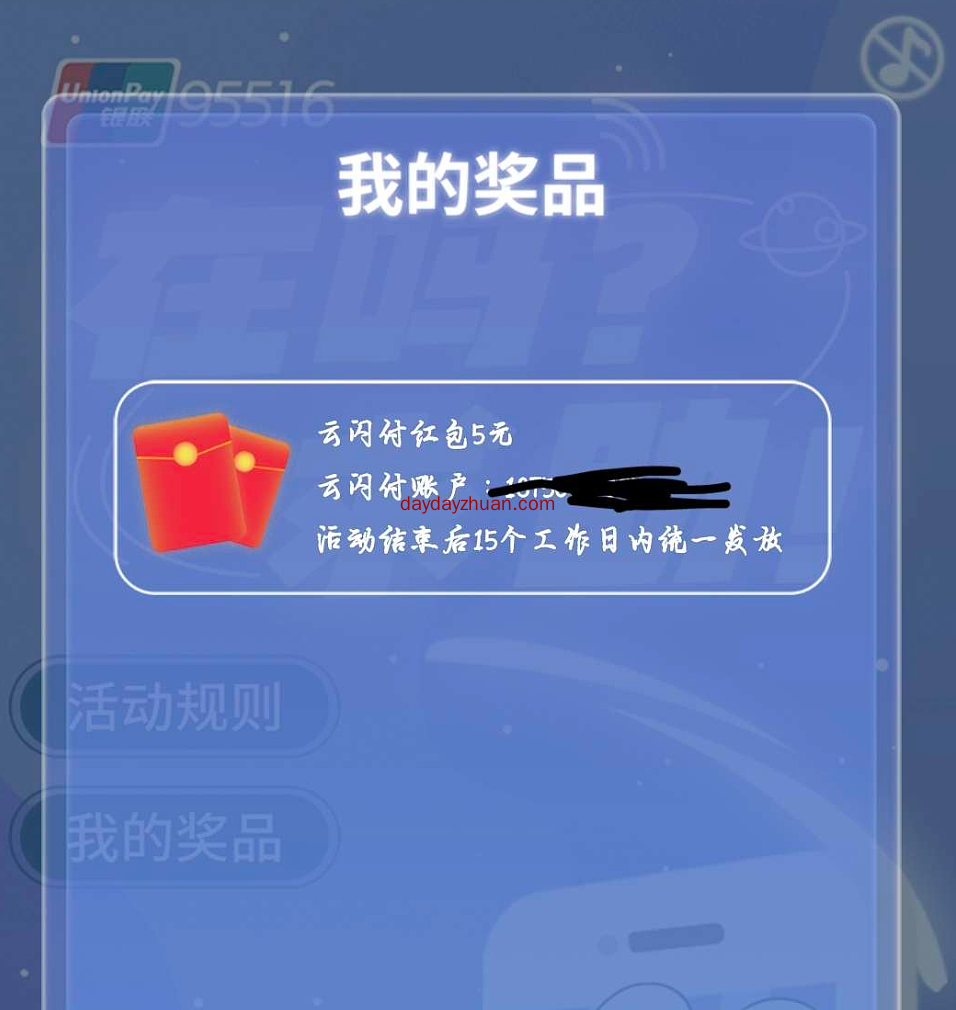
Task: Toggle the background music icon
Action: coord(902,56)
